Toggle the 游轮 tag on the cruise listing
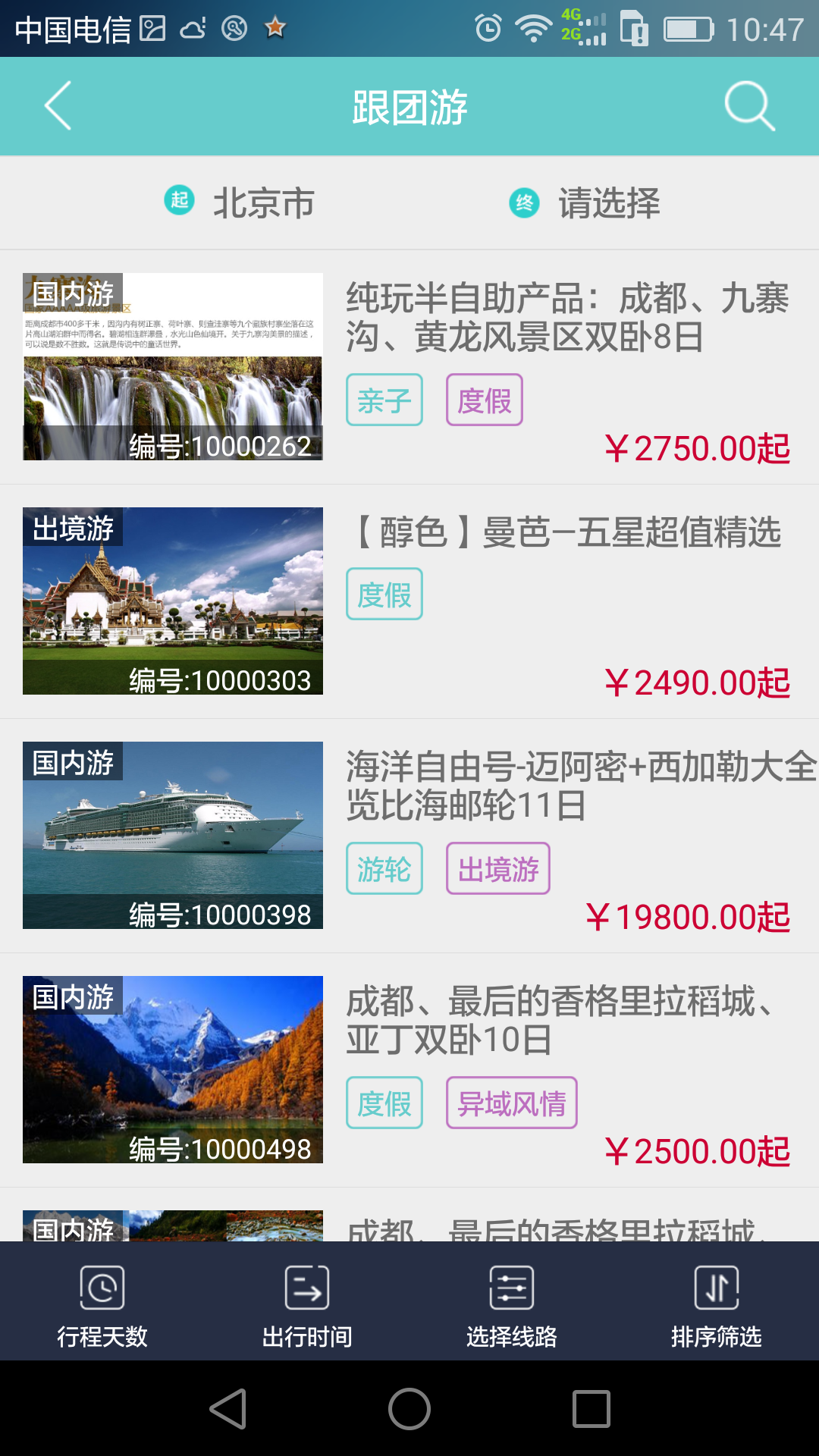 384,869
